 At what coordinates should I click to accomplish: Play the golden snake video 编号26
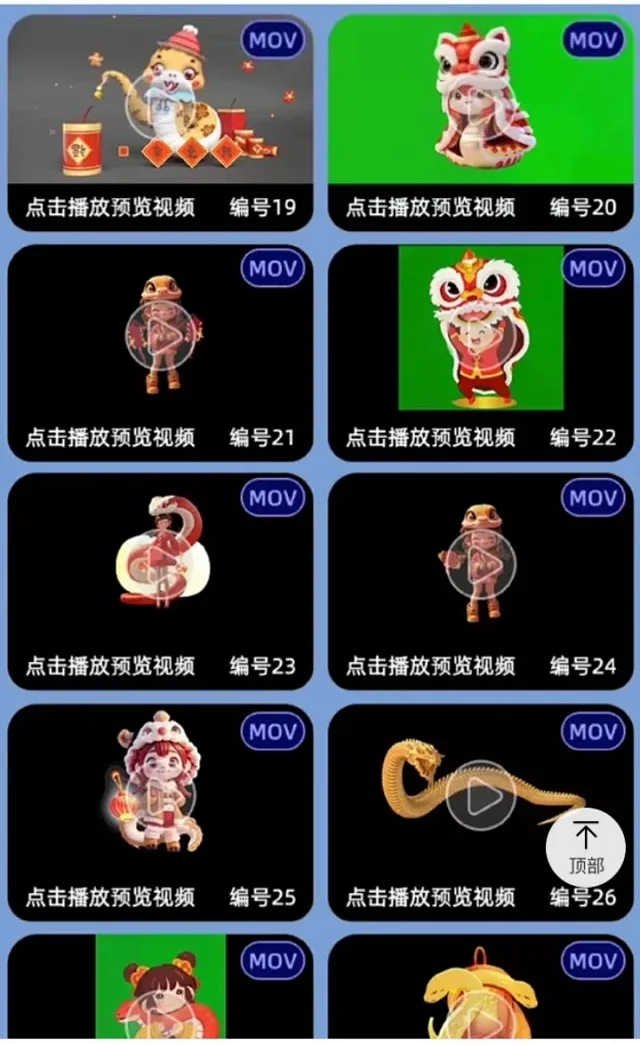click(x=480, y=795)
